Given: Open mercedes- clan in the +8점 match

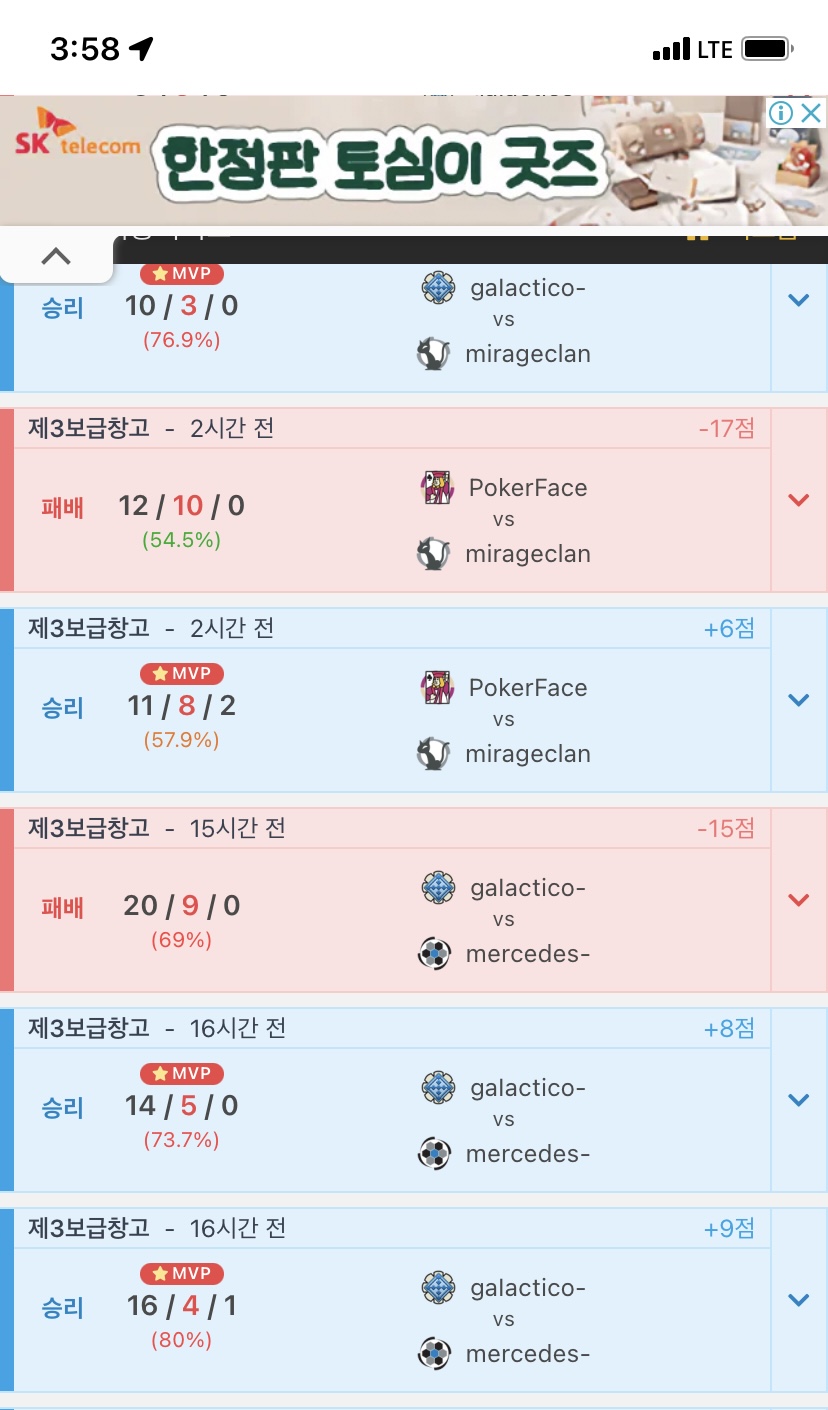Looking at the screenshot, I should 527,1154.
